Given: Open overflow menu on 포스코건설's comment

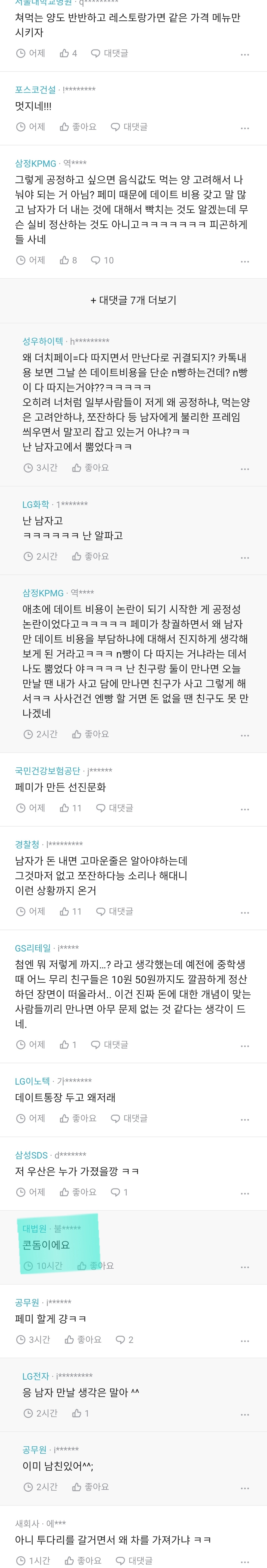Looking at the screenshot, I should coord(244,128).
